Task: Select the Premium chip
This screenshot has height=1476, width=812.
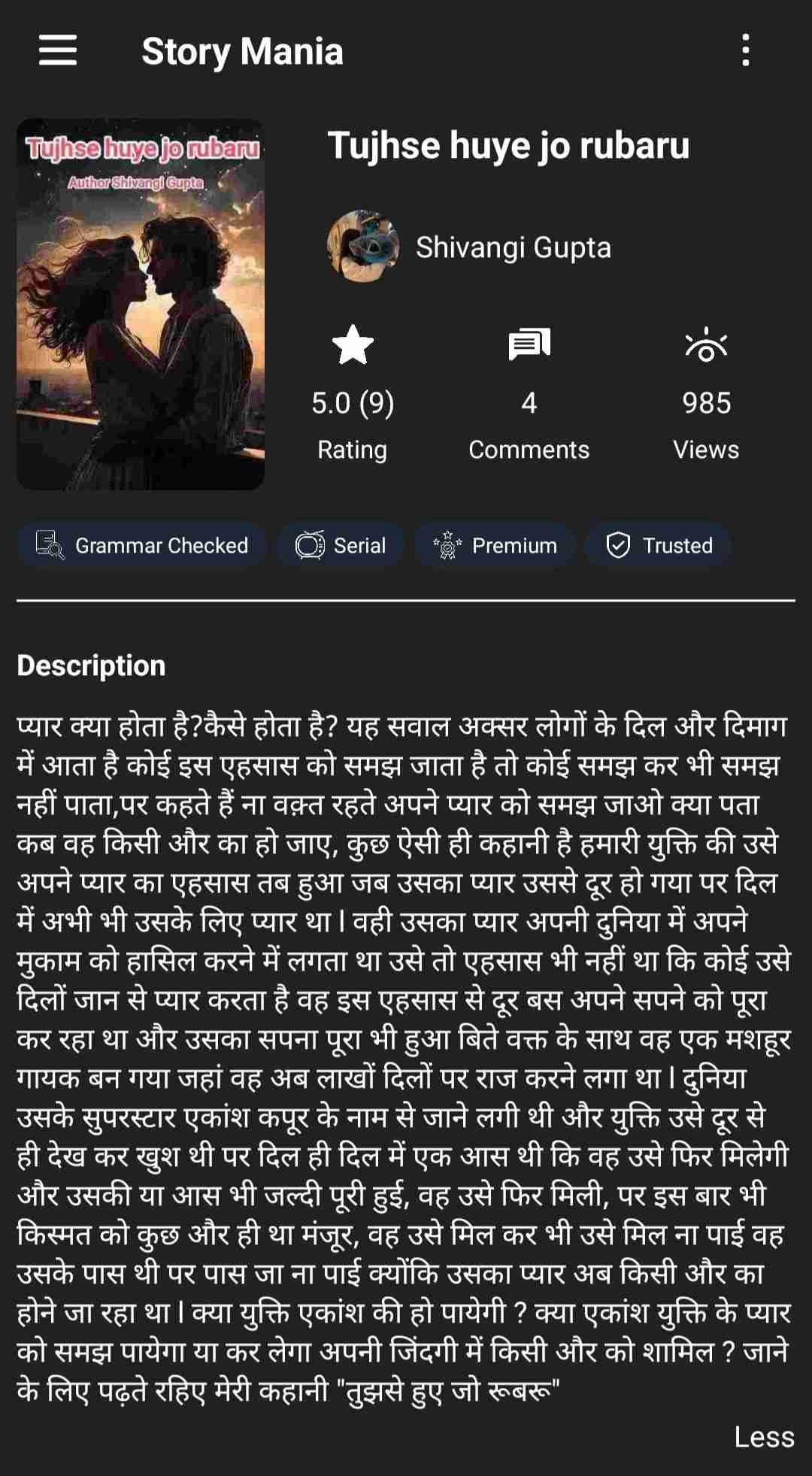Action: tap(495, 545)
